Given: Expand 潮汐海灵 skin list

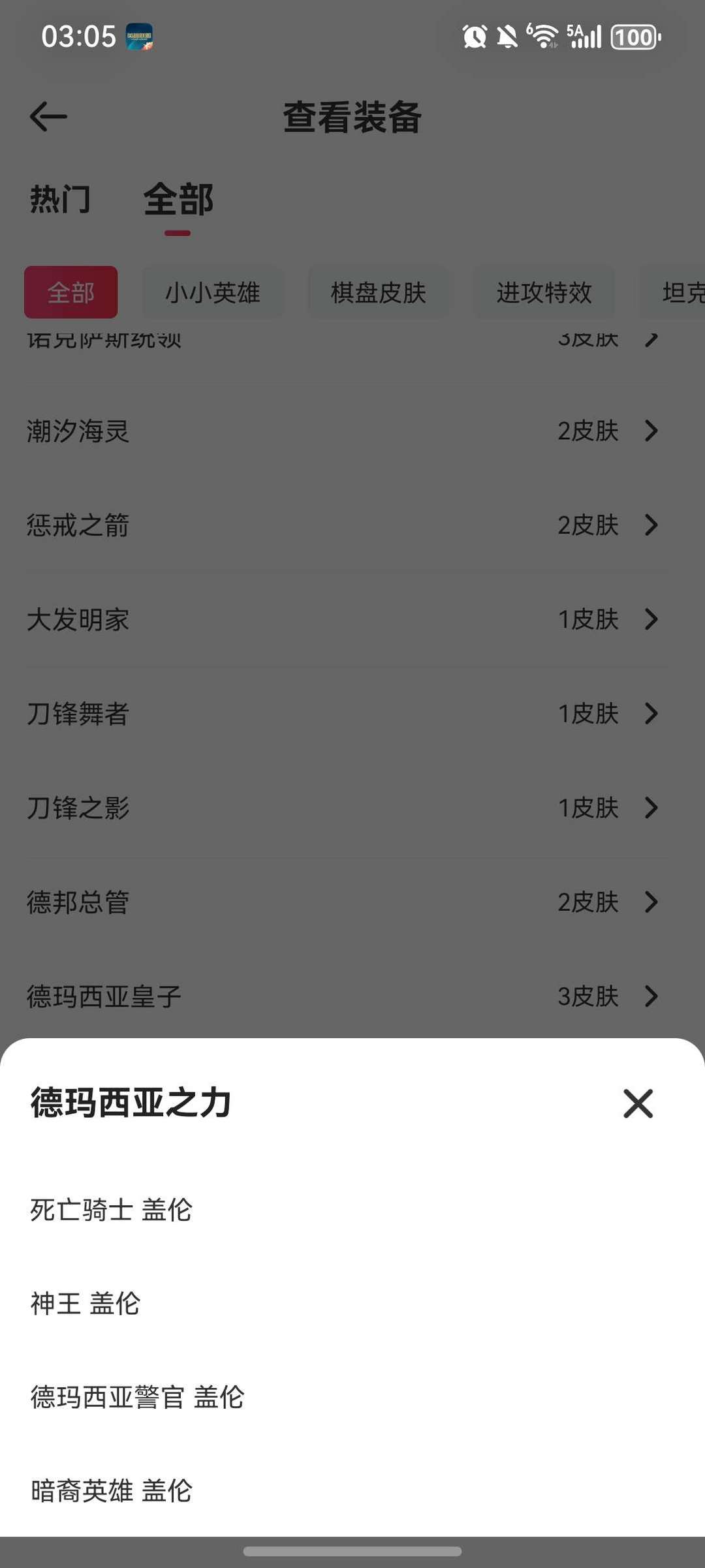Looking at the screenshot, I should [352, 431].
